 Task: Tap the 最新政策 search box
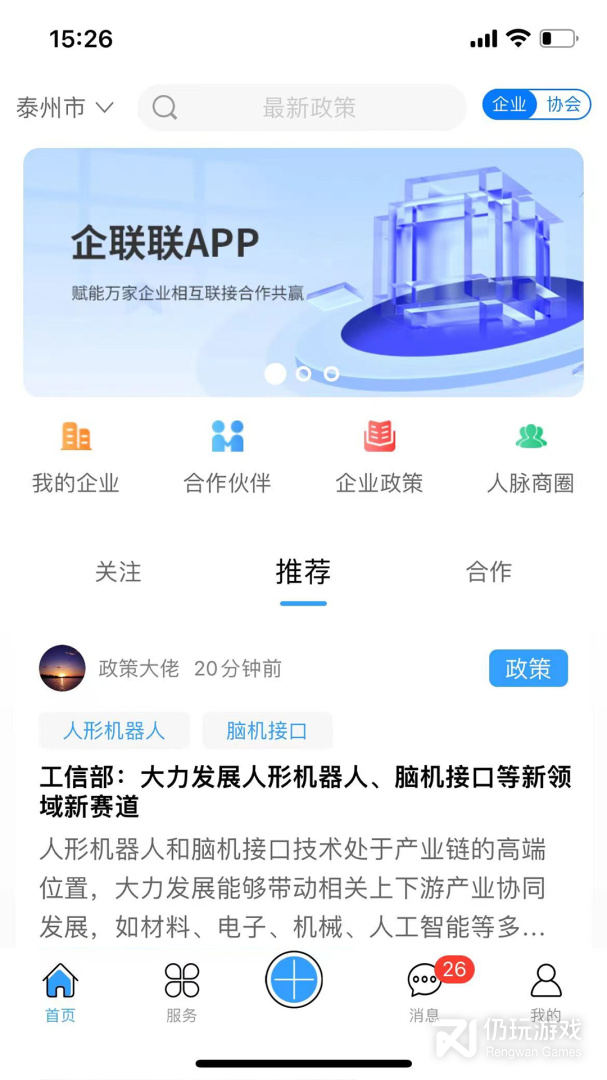pyautogui.click(x=308, y=108)
